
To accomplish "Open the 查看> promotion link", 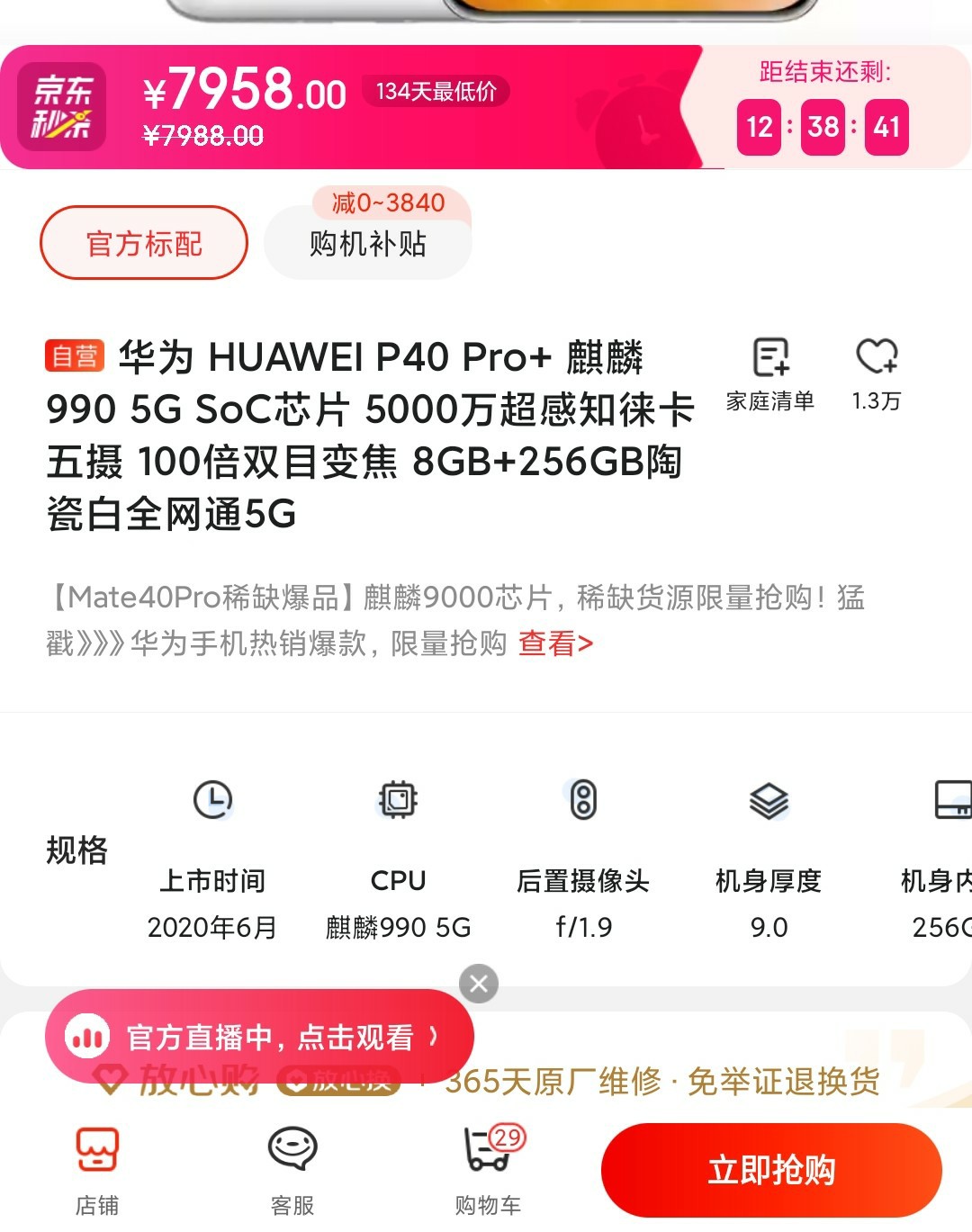I will point(555,643).
